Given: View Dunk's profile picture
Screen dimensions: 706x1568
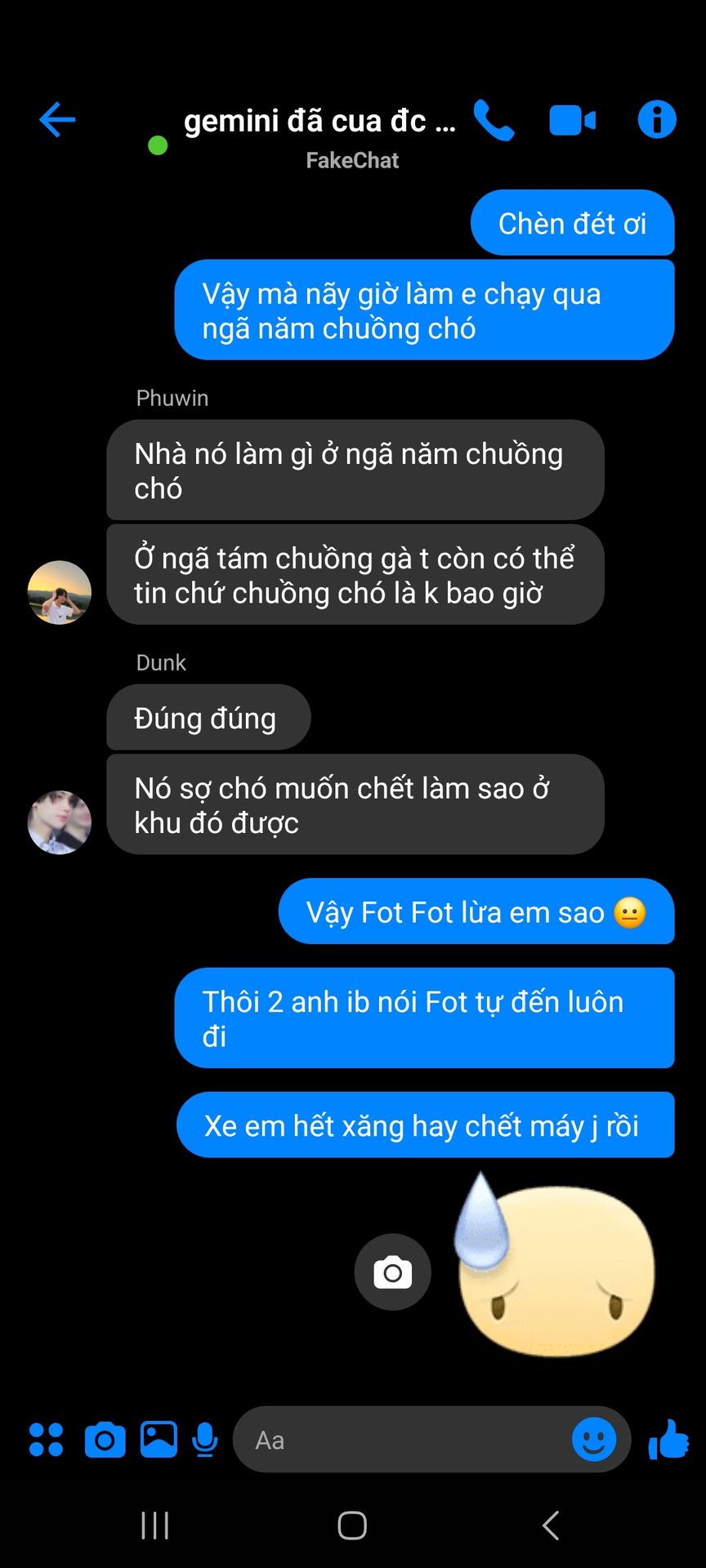Looking at the screenshot, I should coord(60,822).
